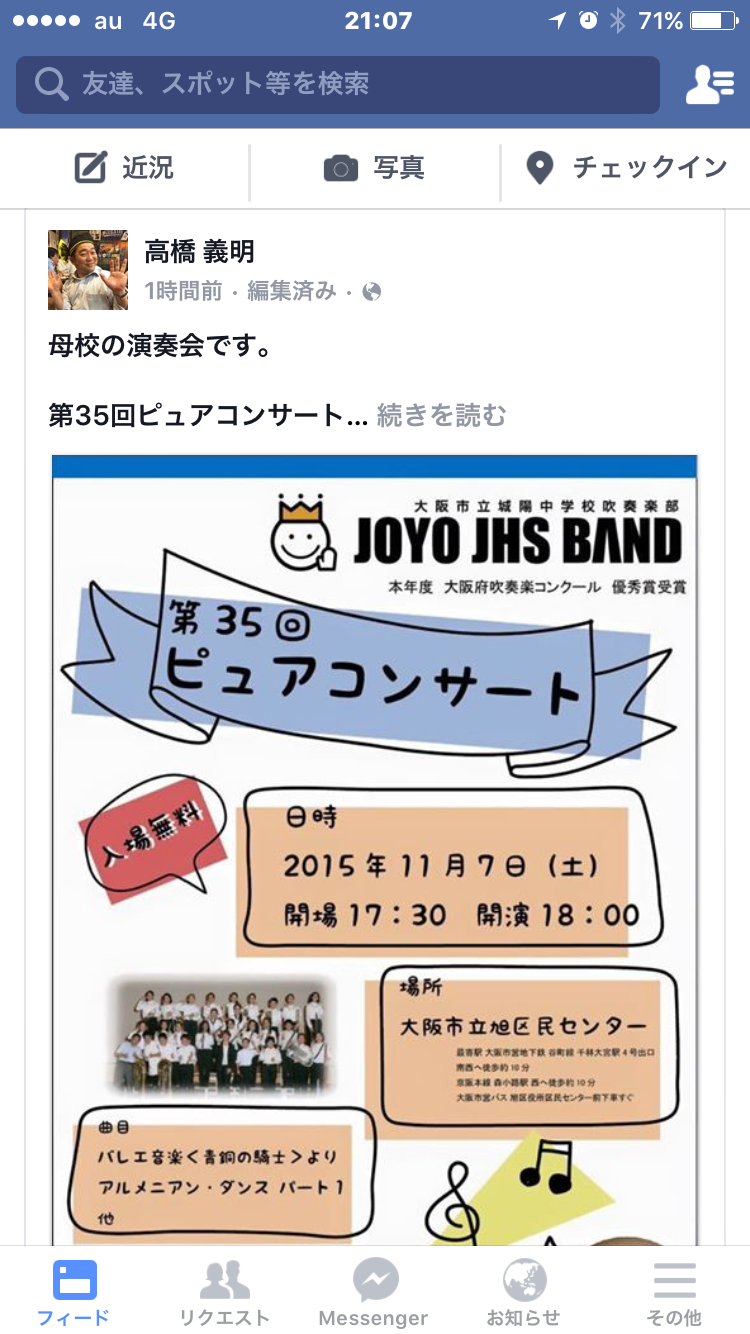Open the friends and places search field
The height and width of the screenshot is (1334, 750).
(x=337, y=84)
